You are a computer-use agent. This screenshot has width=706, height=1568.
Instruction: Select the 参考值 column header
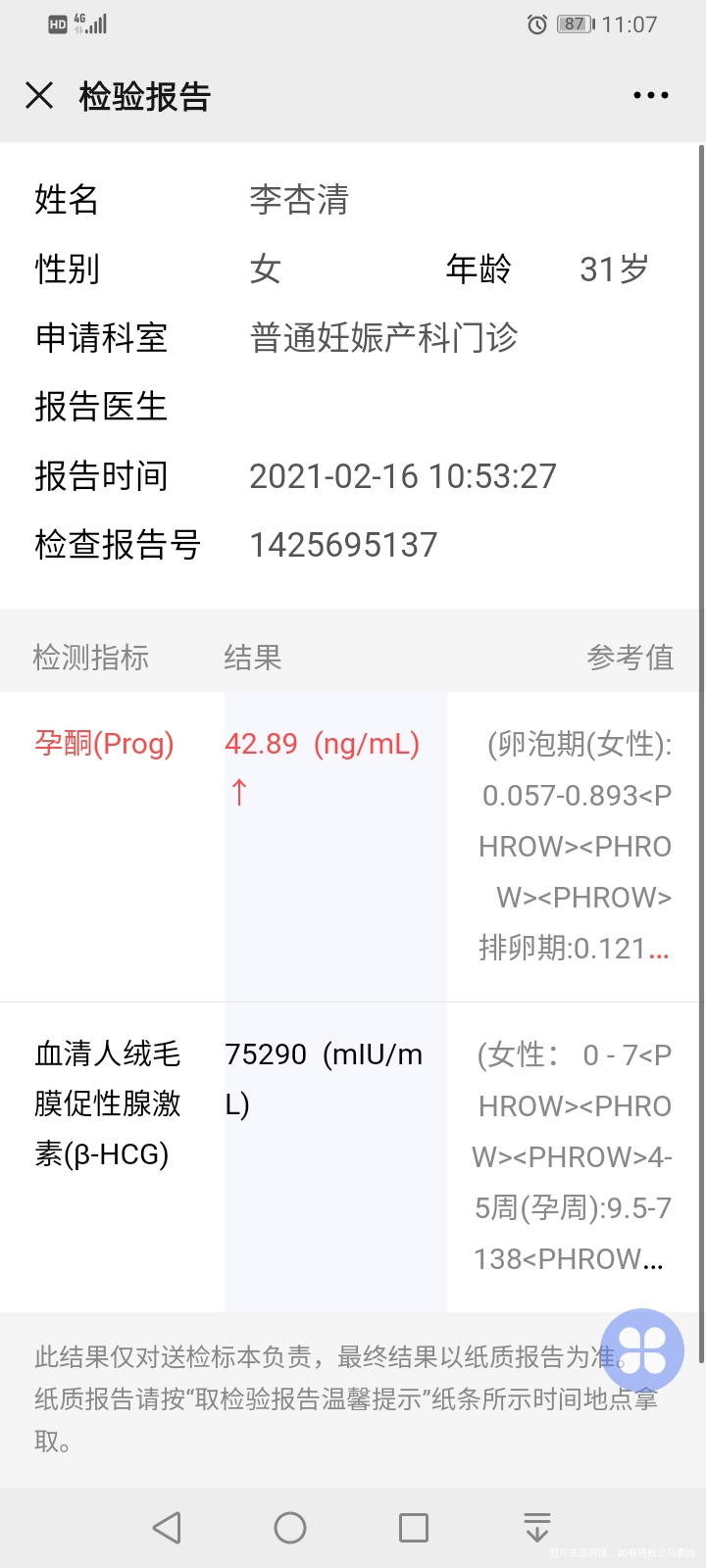point(630,657)
